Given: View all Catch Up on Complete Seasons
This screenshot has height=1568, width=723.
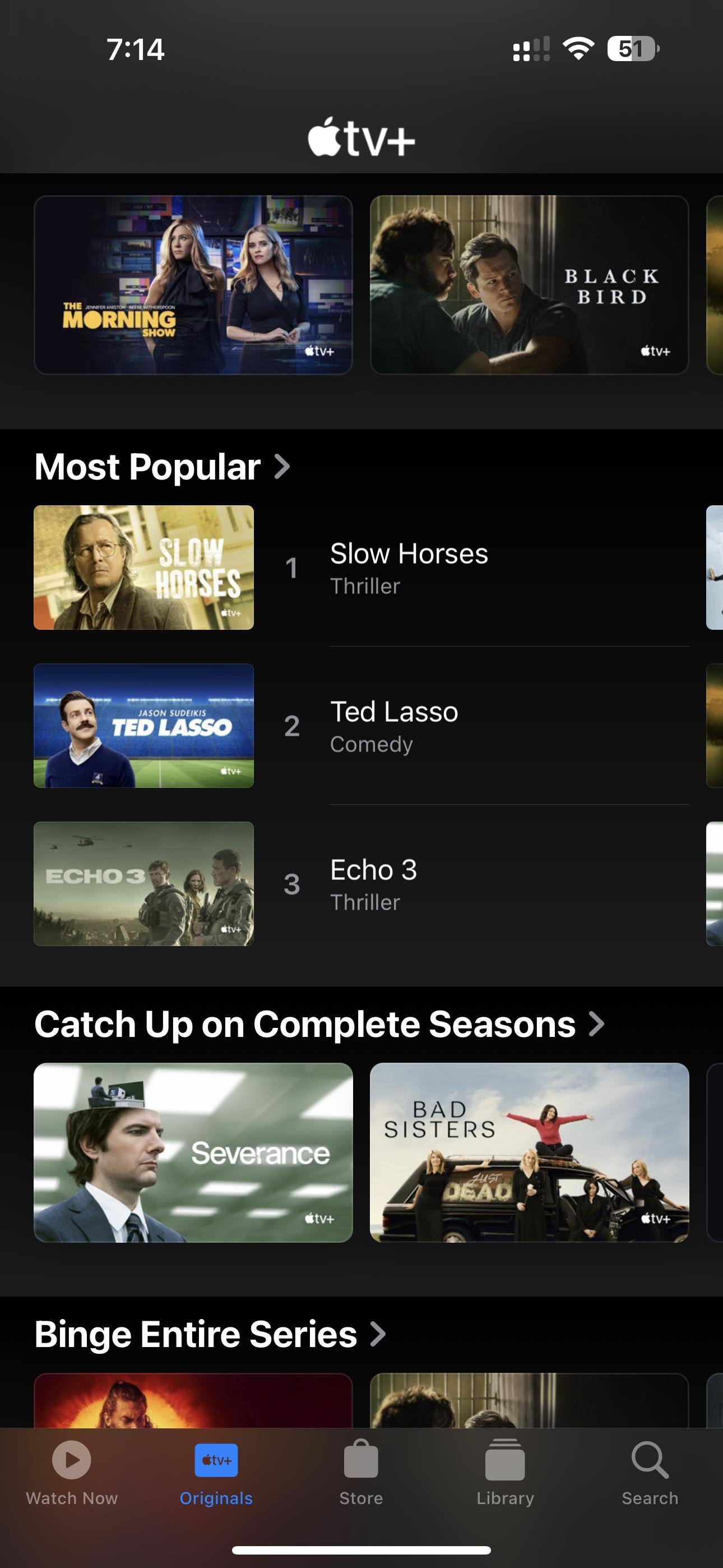Looking at the screenshot, I should 319,1025.
